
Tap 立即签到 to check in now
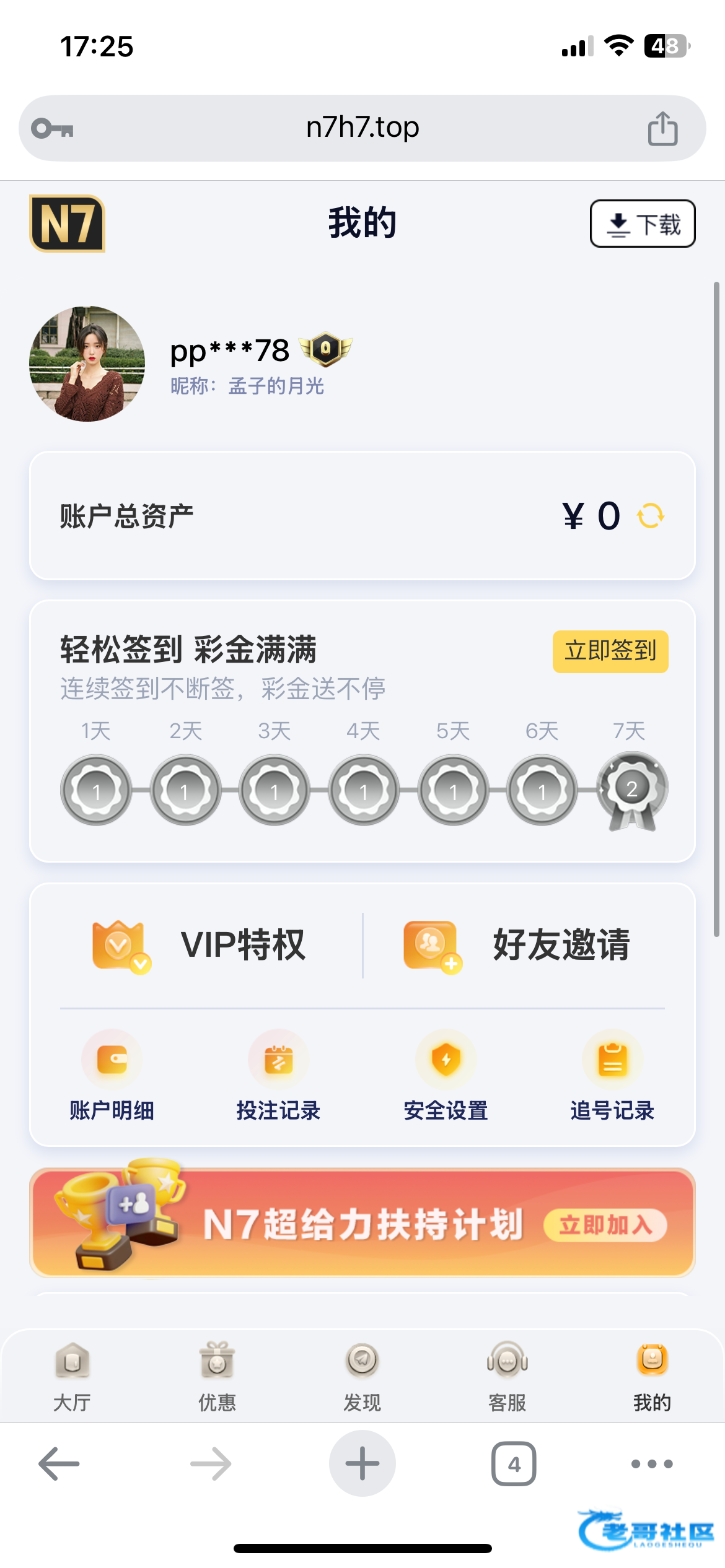pyautogui.click(x=610, y=651)
